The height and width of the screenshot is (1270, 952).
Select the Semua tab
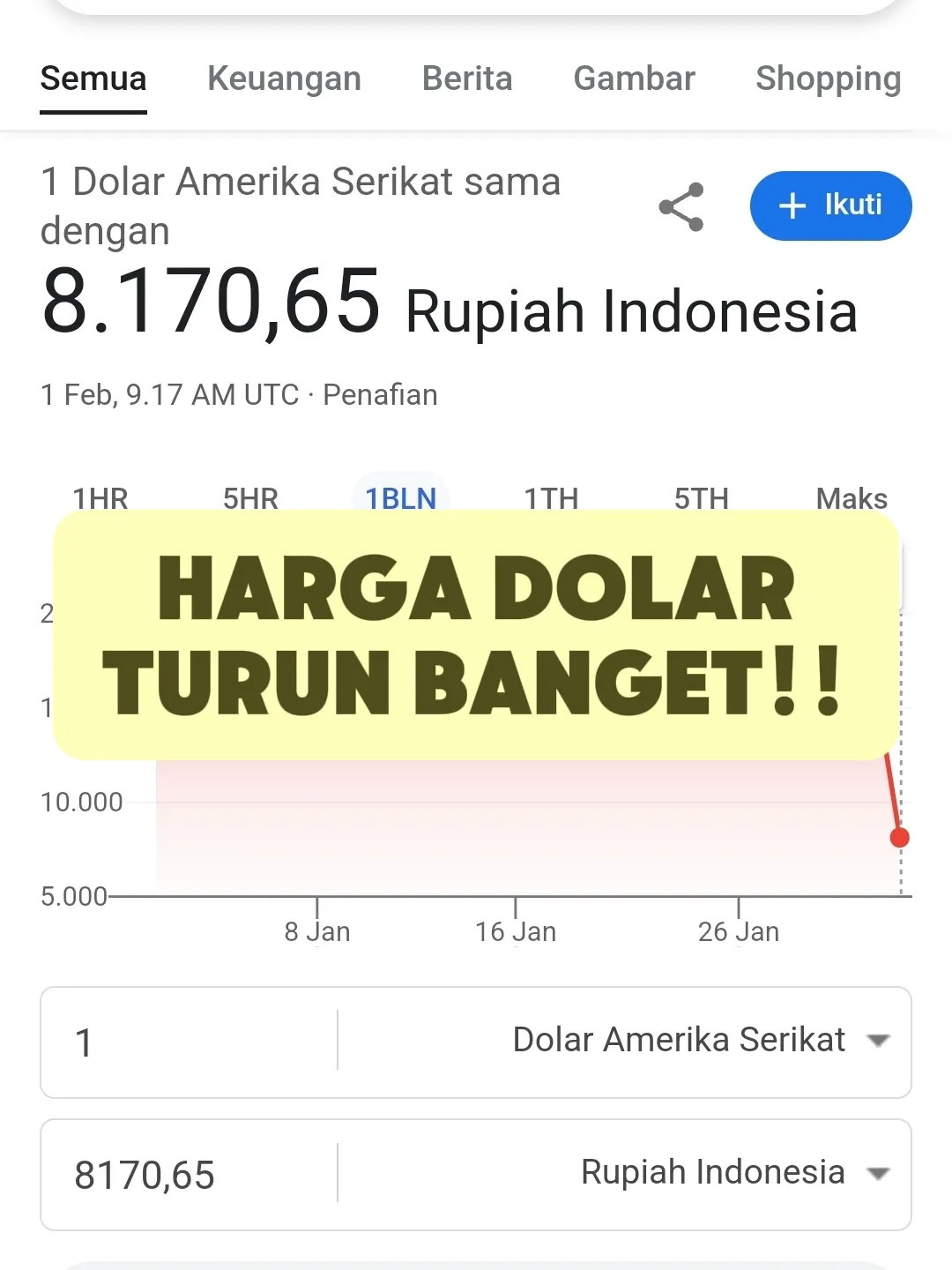[x=93, y=78]
